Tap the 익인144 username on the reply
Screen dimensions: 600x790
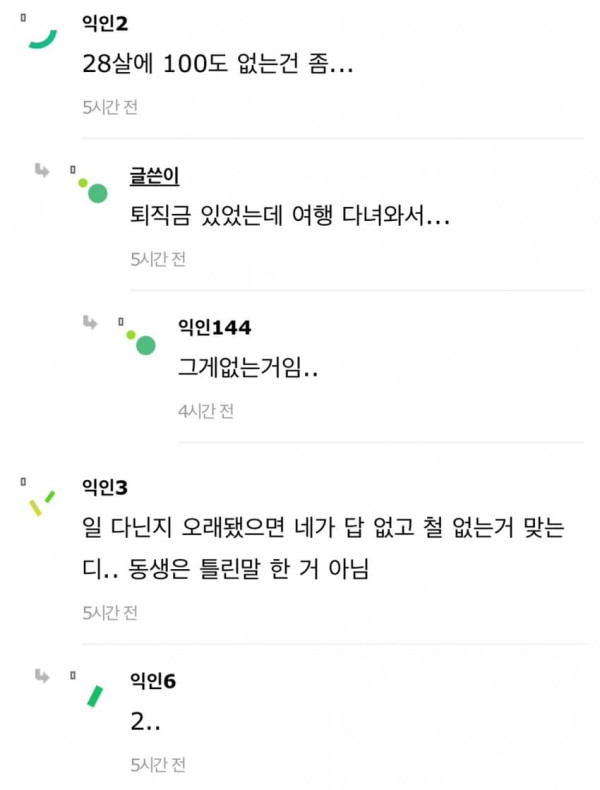click(x=213, y=328)
